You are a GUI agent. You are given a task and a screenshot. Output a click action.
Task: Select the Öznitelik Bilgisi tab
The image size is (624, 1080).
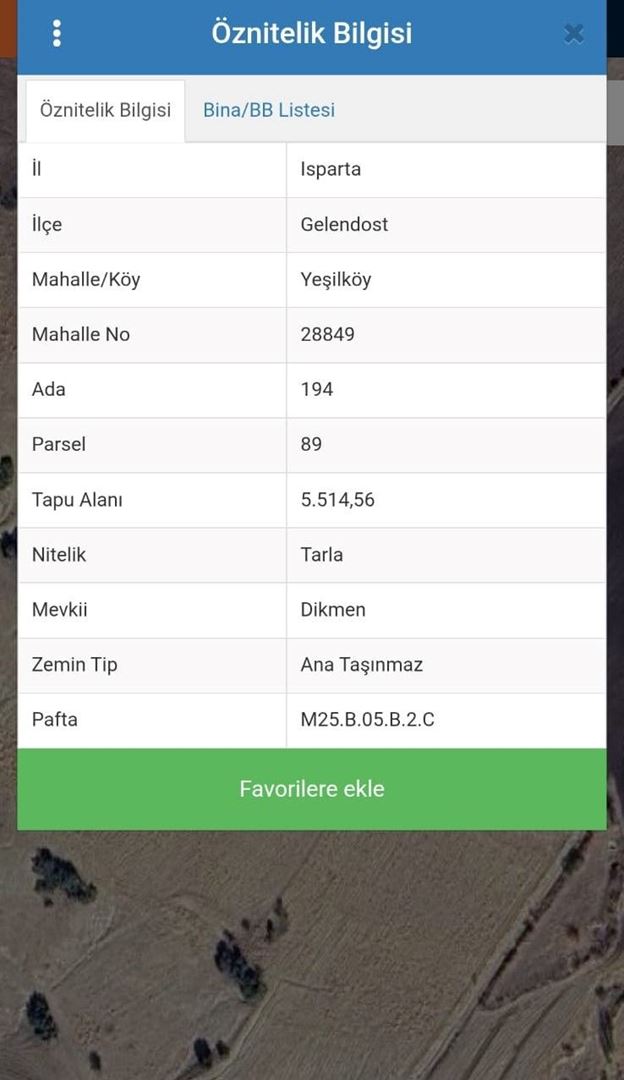105,110
